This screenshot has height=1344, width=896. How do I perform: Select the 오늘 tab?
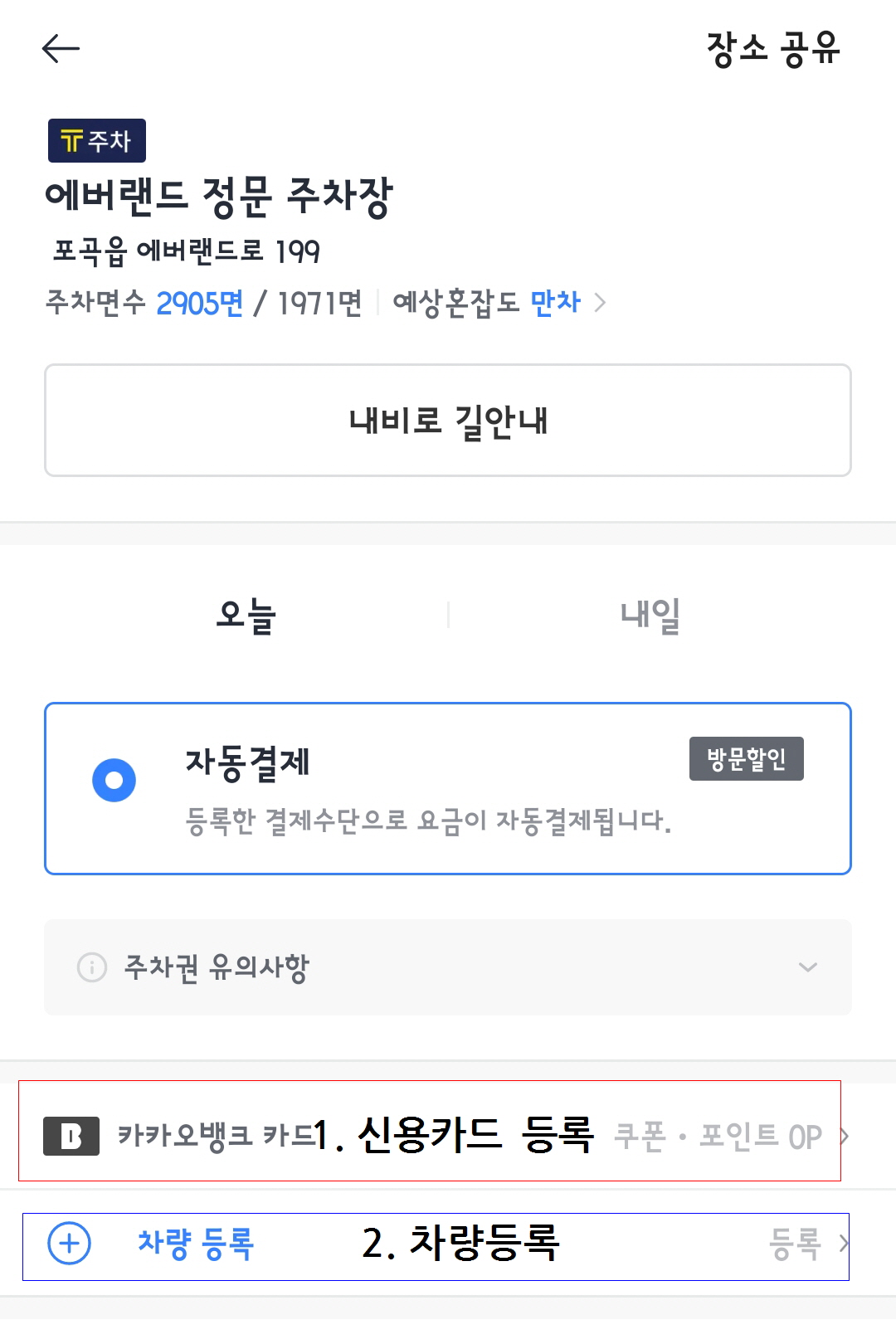246,614
